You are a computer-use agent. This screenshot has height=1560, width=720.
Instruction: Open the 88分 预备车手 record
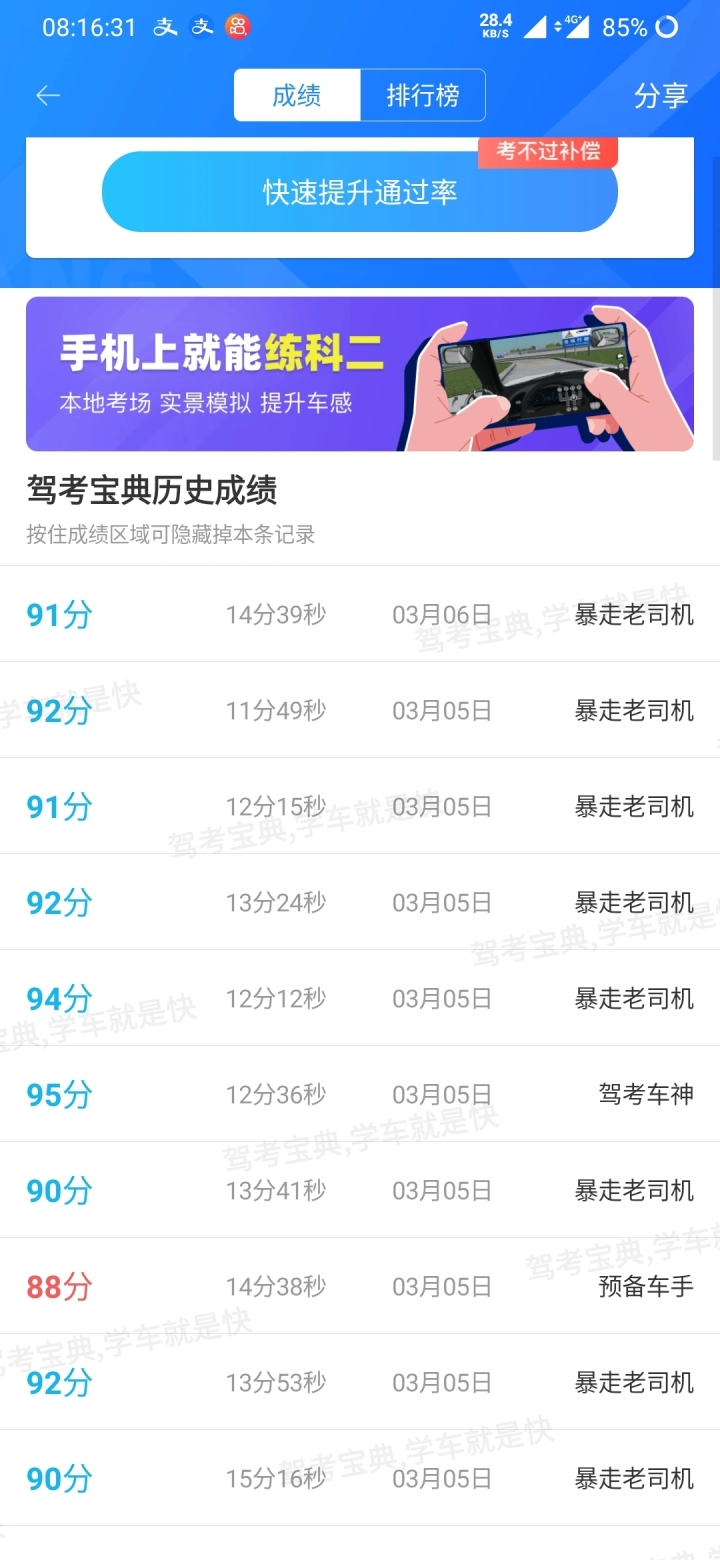pos(360,1286)
